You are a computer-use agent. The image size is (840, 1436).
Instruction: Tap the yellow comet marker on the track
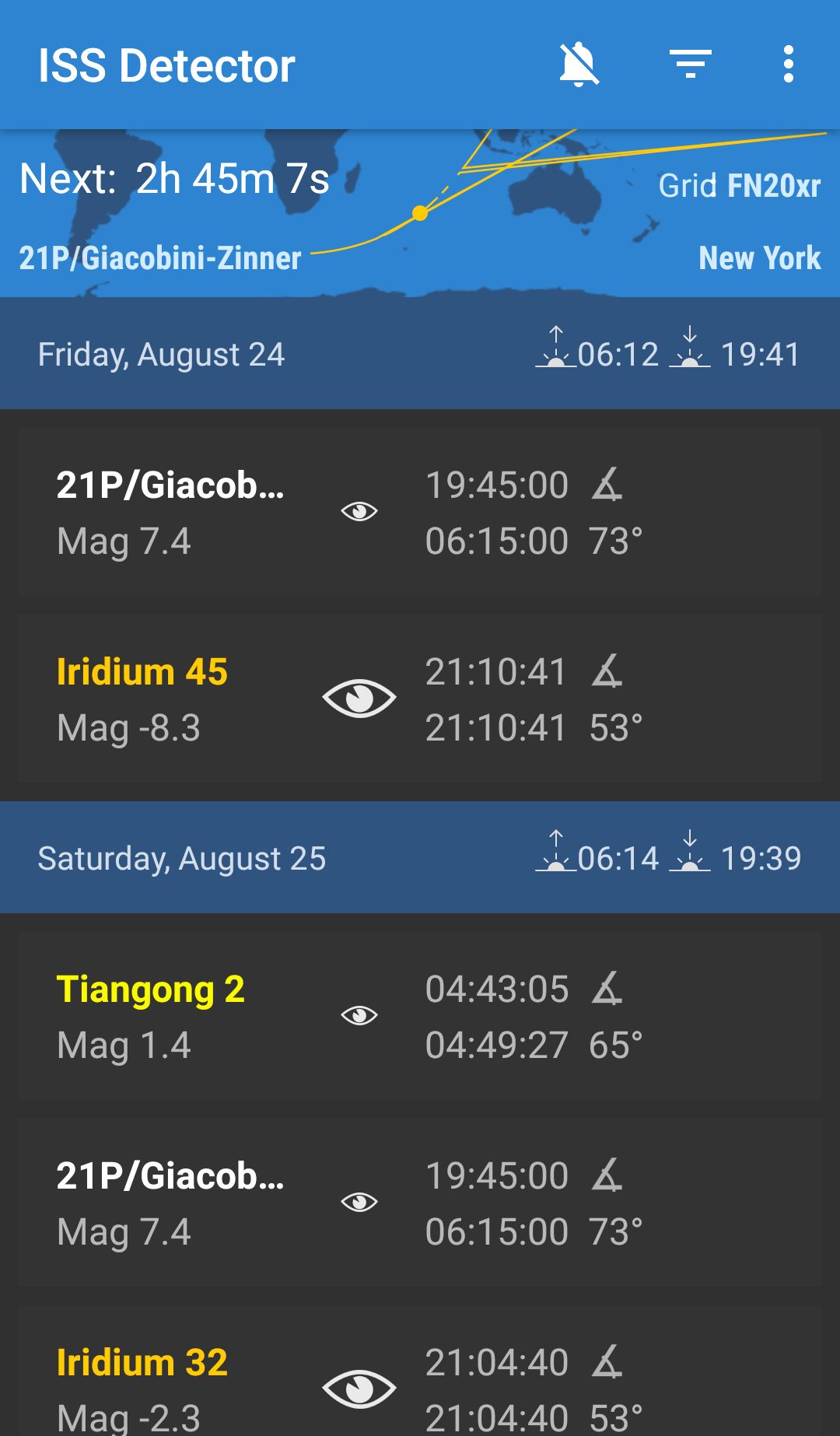pos(419,213)
